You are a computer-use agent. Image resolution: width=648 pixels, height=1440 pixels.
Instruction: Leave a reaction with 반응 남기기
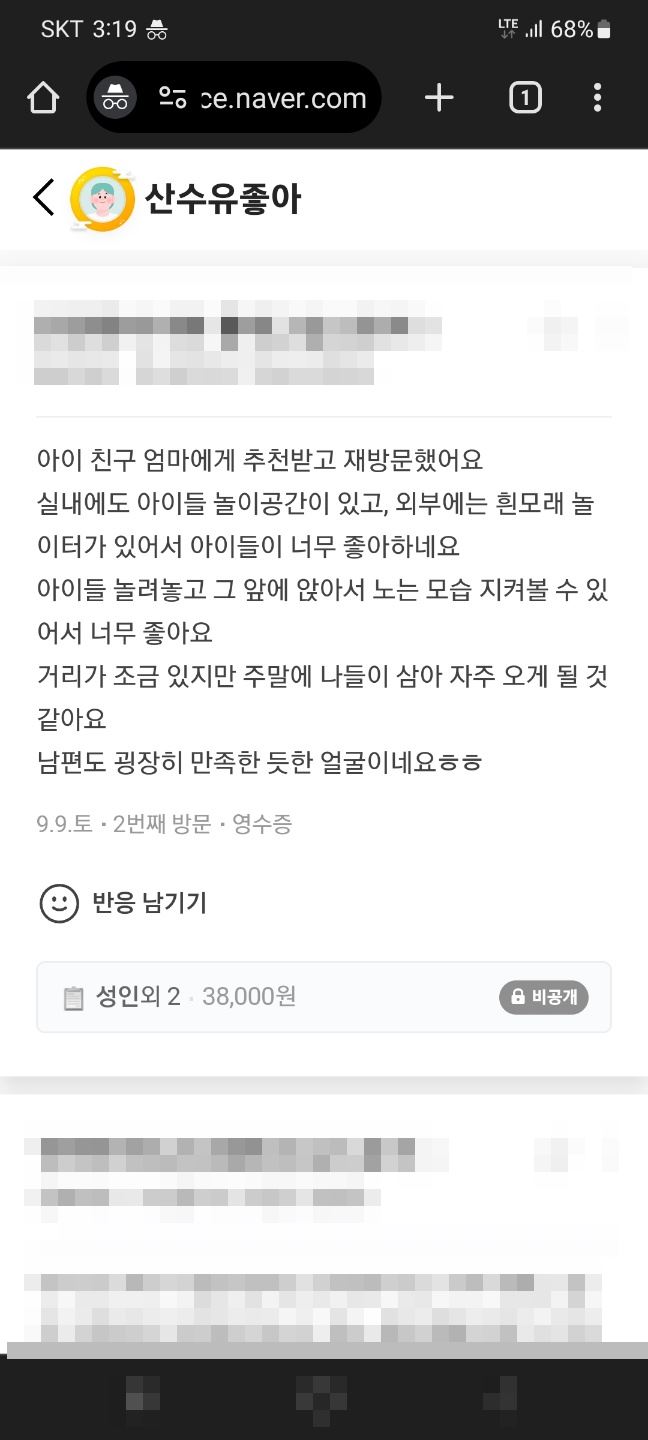(123, 903)
